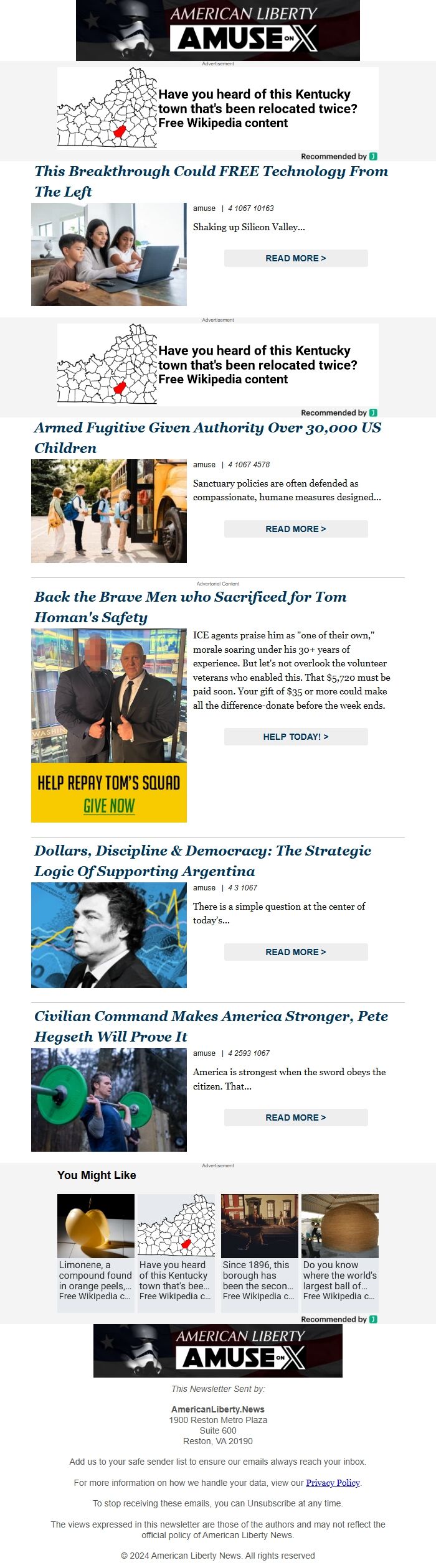The width and height of the screenshot is (436, 1568).
Task: Read more about supporting Argentina
Action: coord(295,952)
